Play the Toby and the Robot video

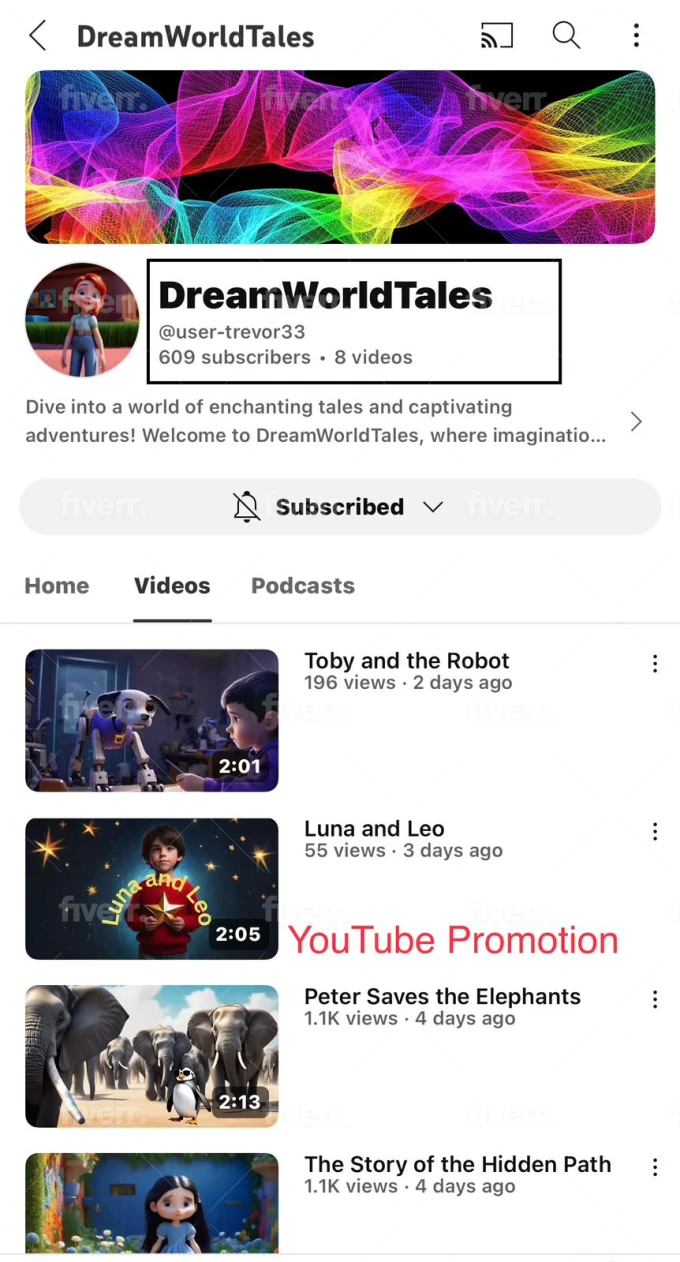[x=152, y=720]
